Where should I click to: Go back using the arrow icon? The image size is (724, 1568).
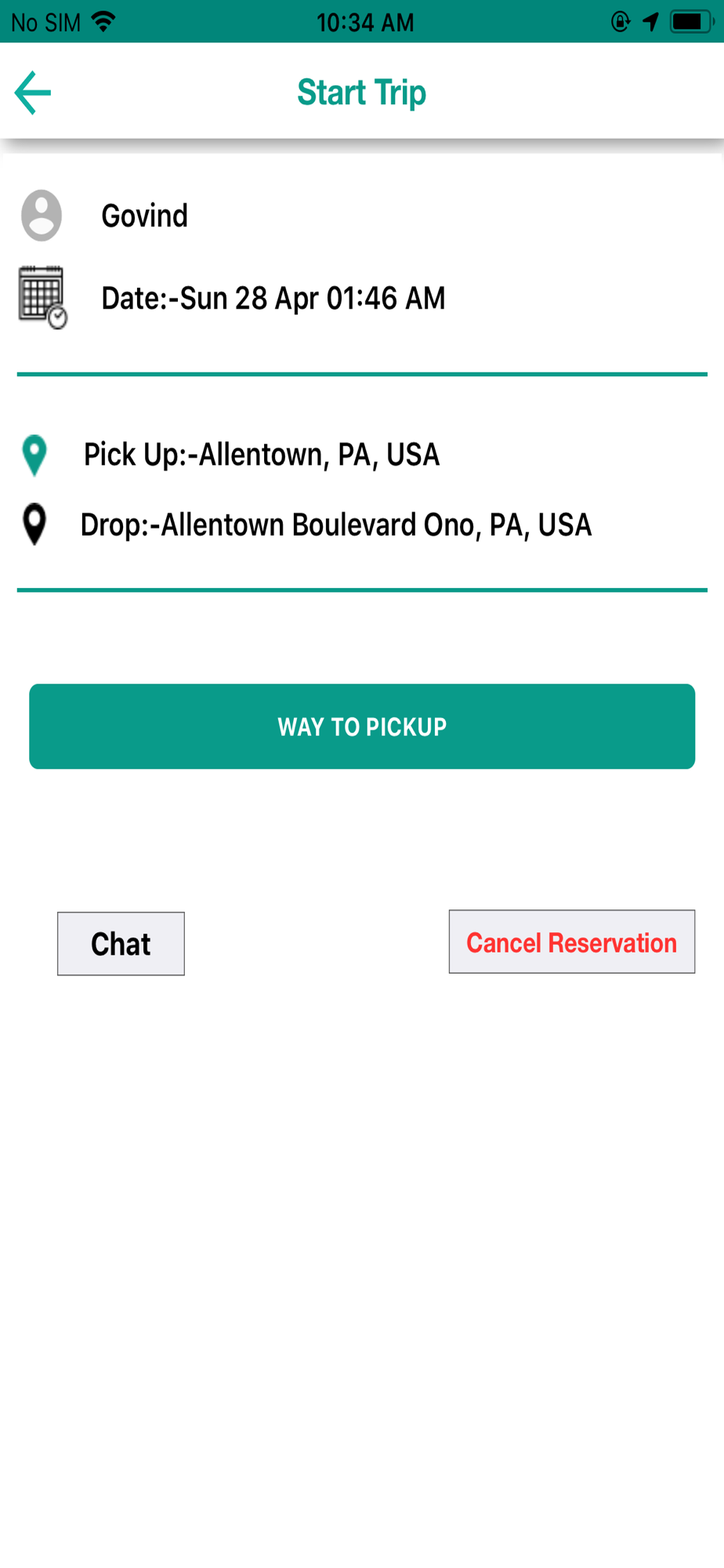(33, 93)
